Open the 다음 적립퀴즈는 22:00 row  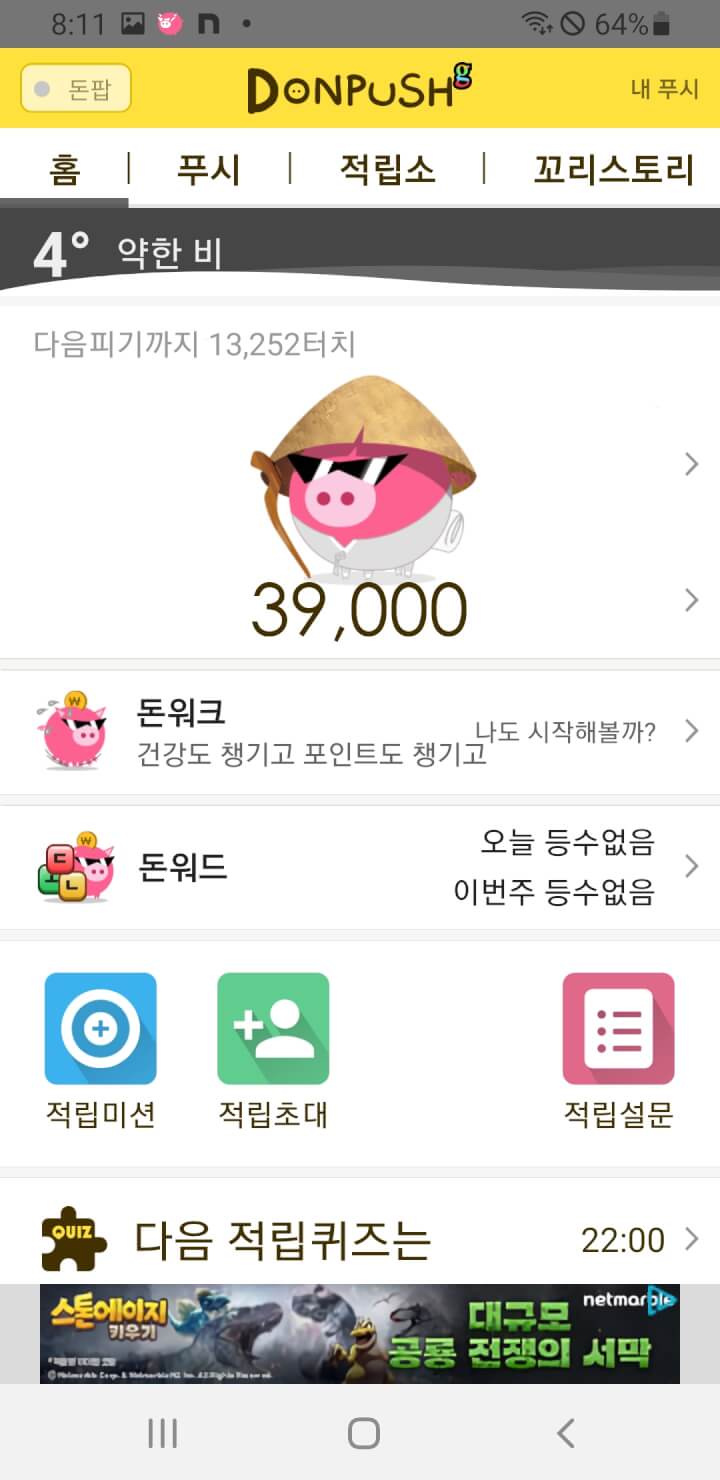[x=360, y=1240]
